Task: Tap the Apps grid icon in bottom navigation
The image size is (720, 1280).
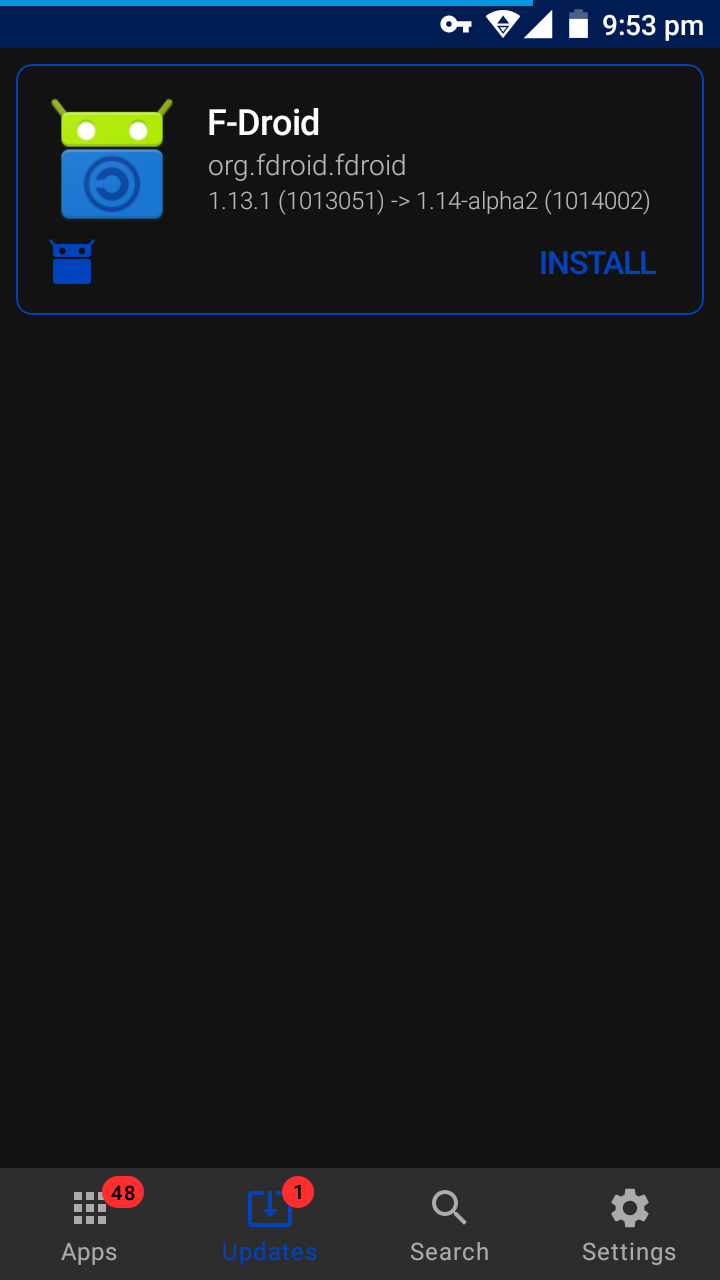Action: point(89,1207)
